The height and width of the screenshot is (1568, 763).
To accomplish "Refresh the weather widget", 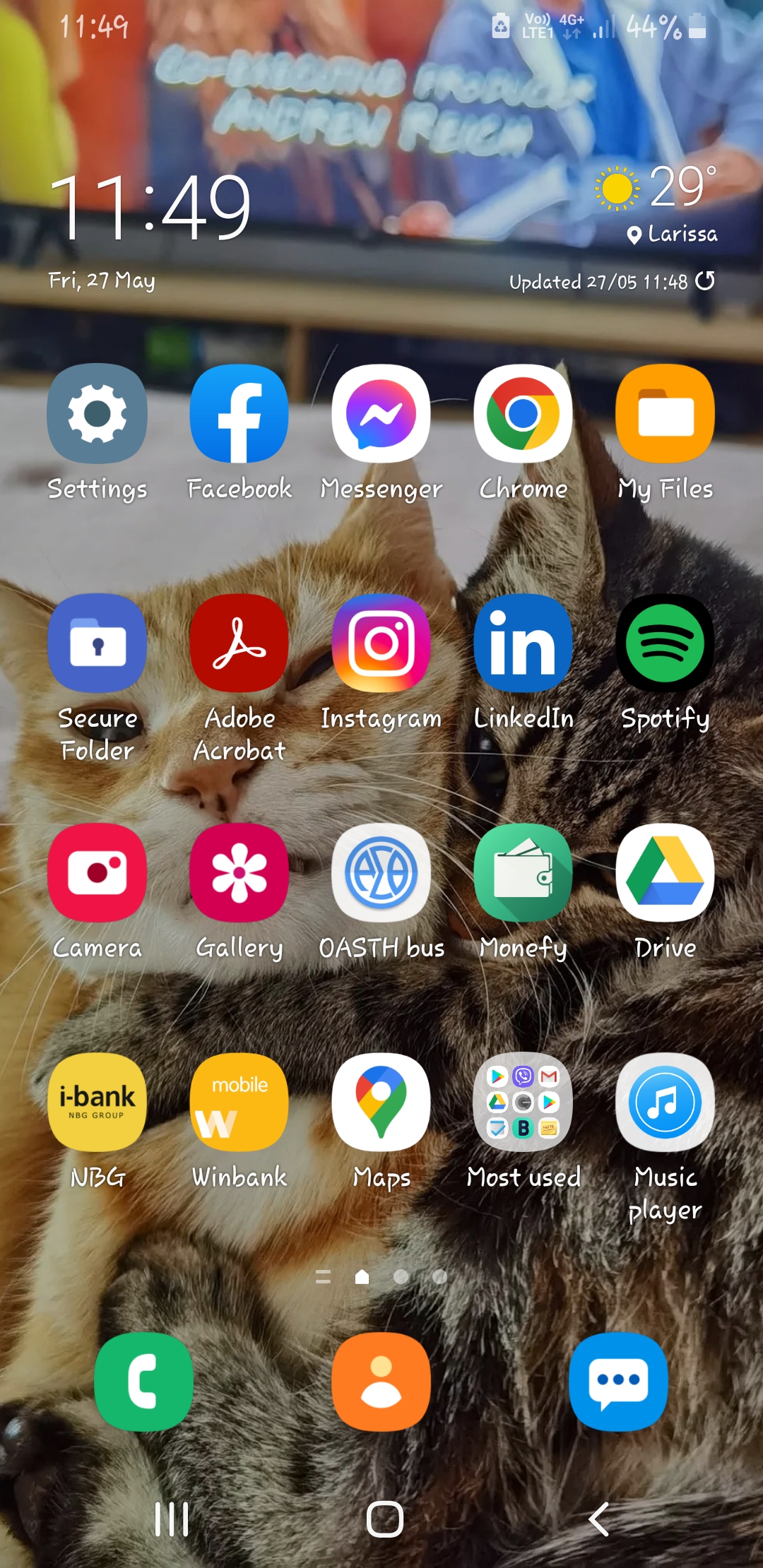I will point(704,281).
